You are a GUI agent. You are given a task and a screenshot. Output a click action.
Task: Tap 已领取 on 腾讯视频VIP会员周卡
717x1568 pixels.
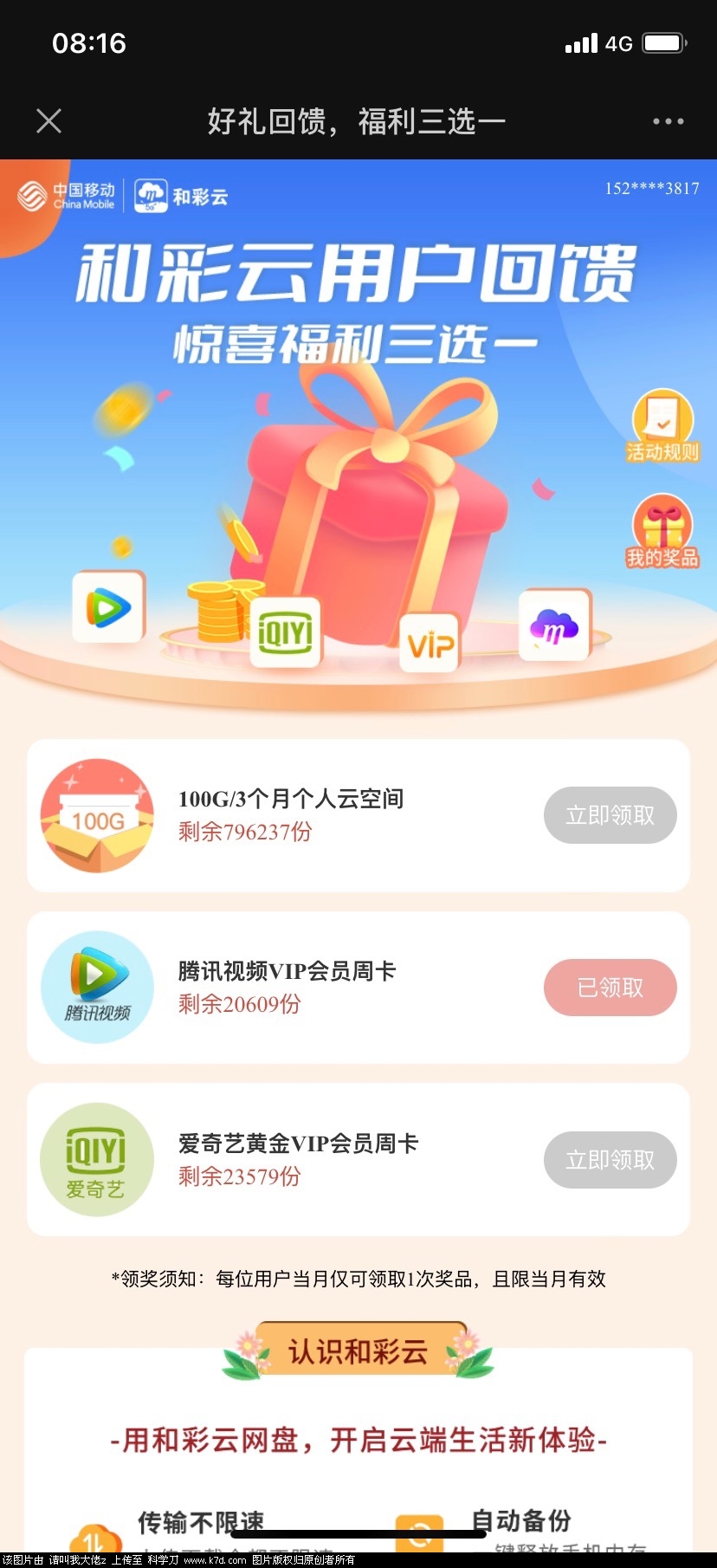[x=610, y=988]
